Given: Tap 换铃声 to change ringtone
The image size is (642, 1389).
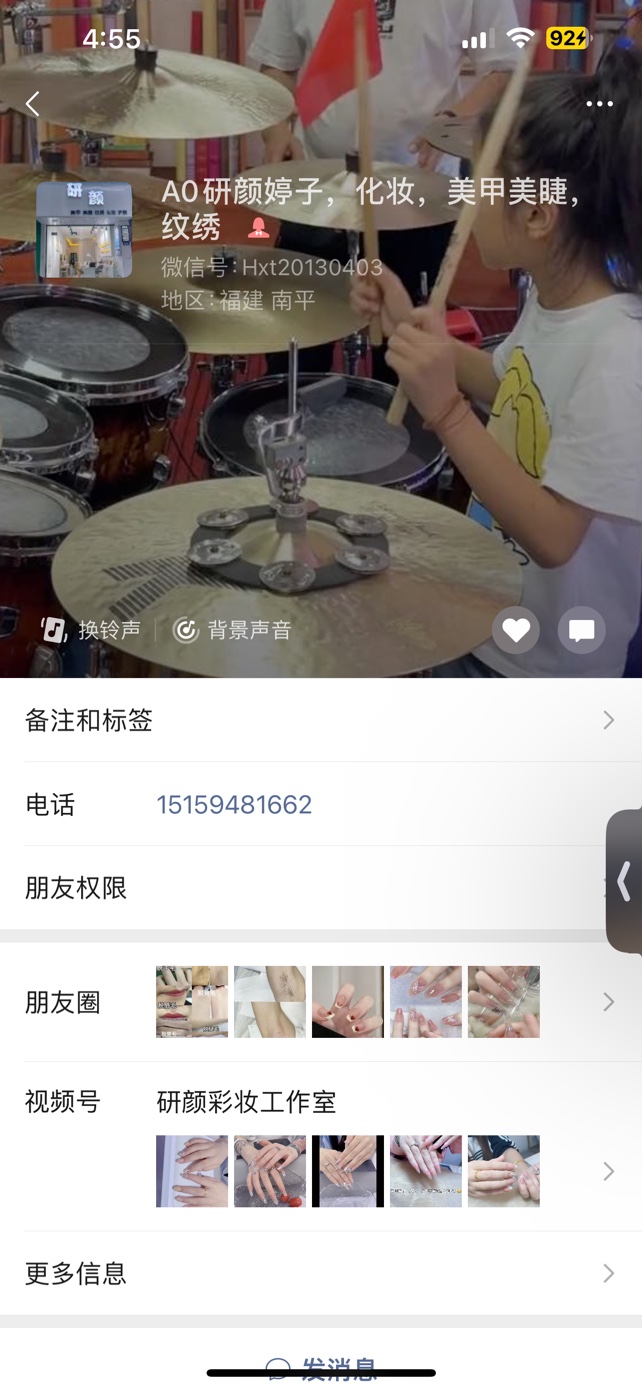Looking at the screenshot, I should [91, 630].
